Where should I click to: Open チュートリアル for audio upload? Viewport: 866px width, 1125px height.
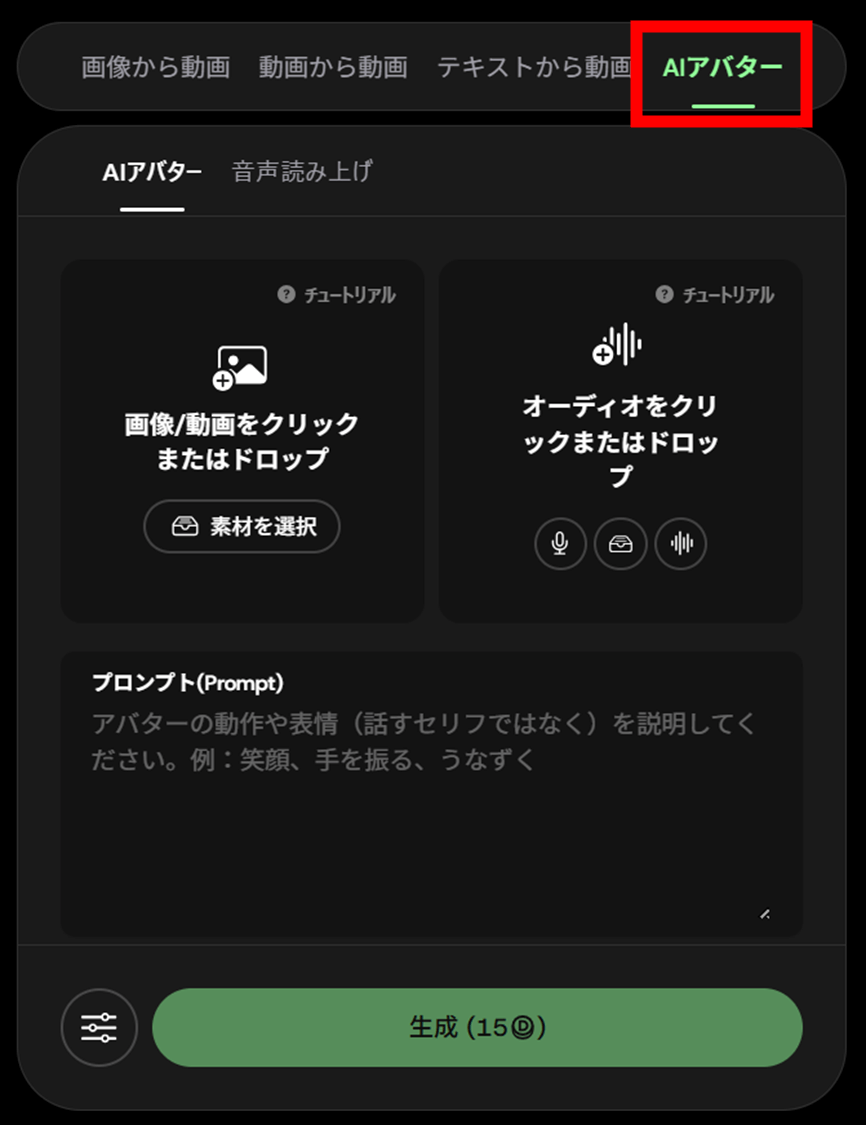[x=715, y=295]
